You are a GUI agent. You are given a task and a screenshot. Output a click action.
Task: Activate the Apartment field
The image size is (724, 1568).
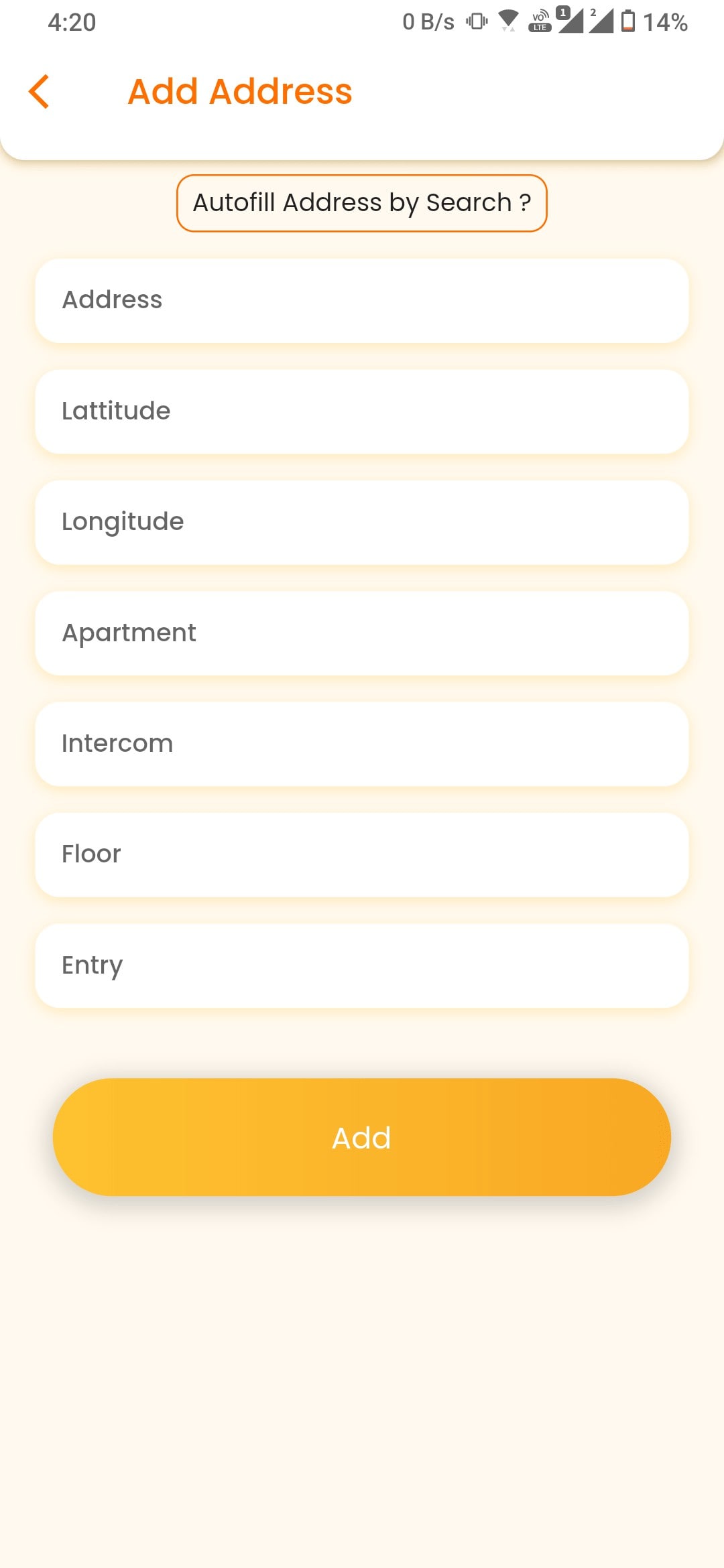tap(362, 633)
